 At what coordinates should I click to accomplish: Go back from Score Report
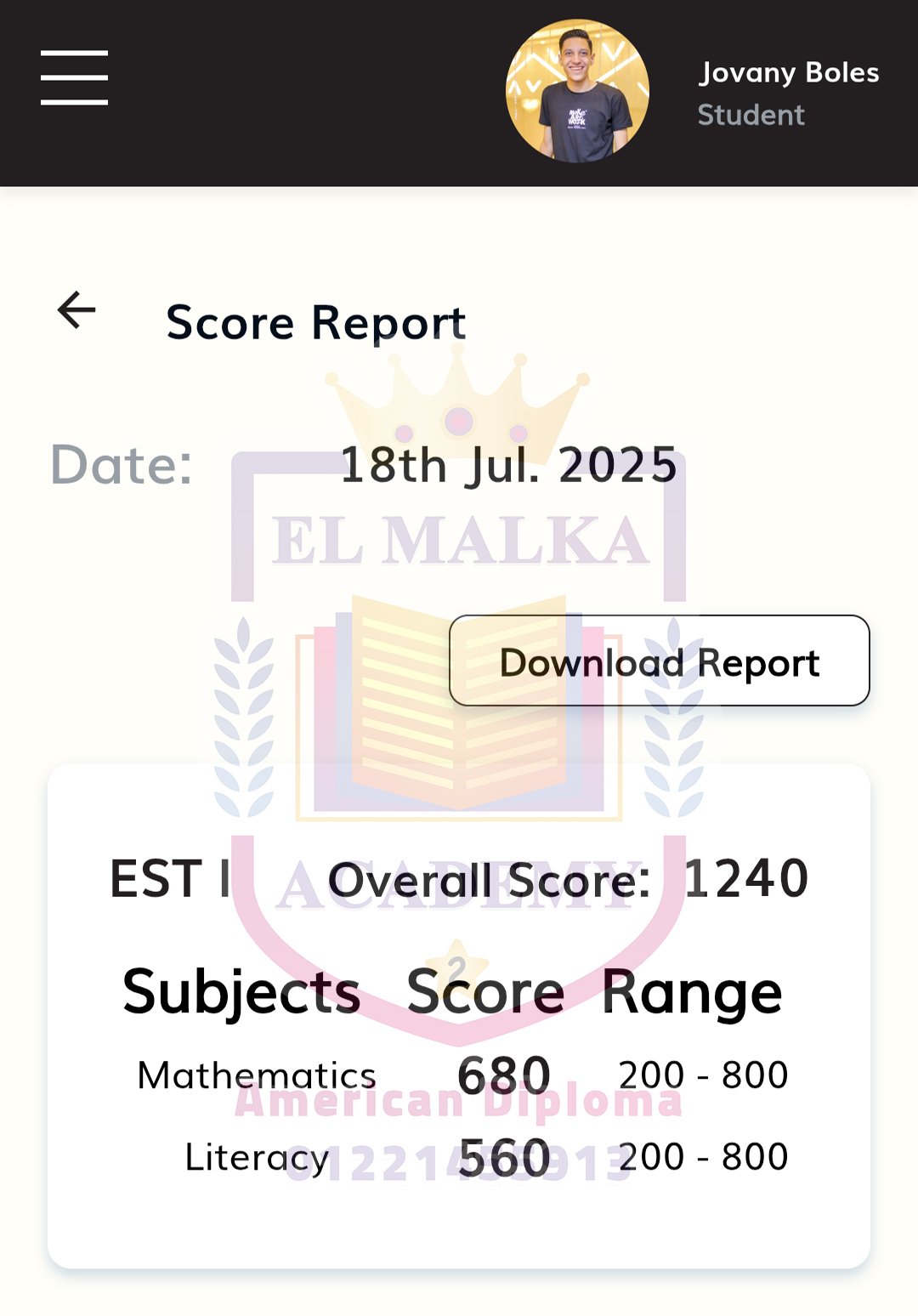76,310
